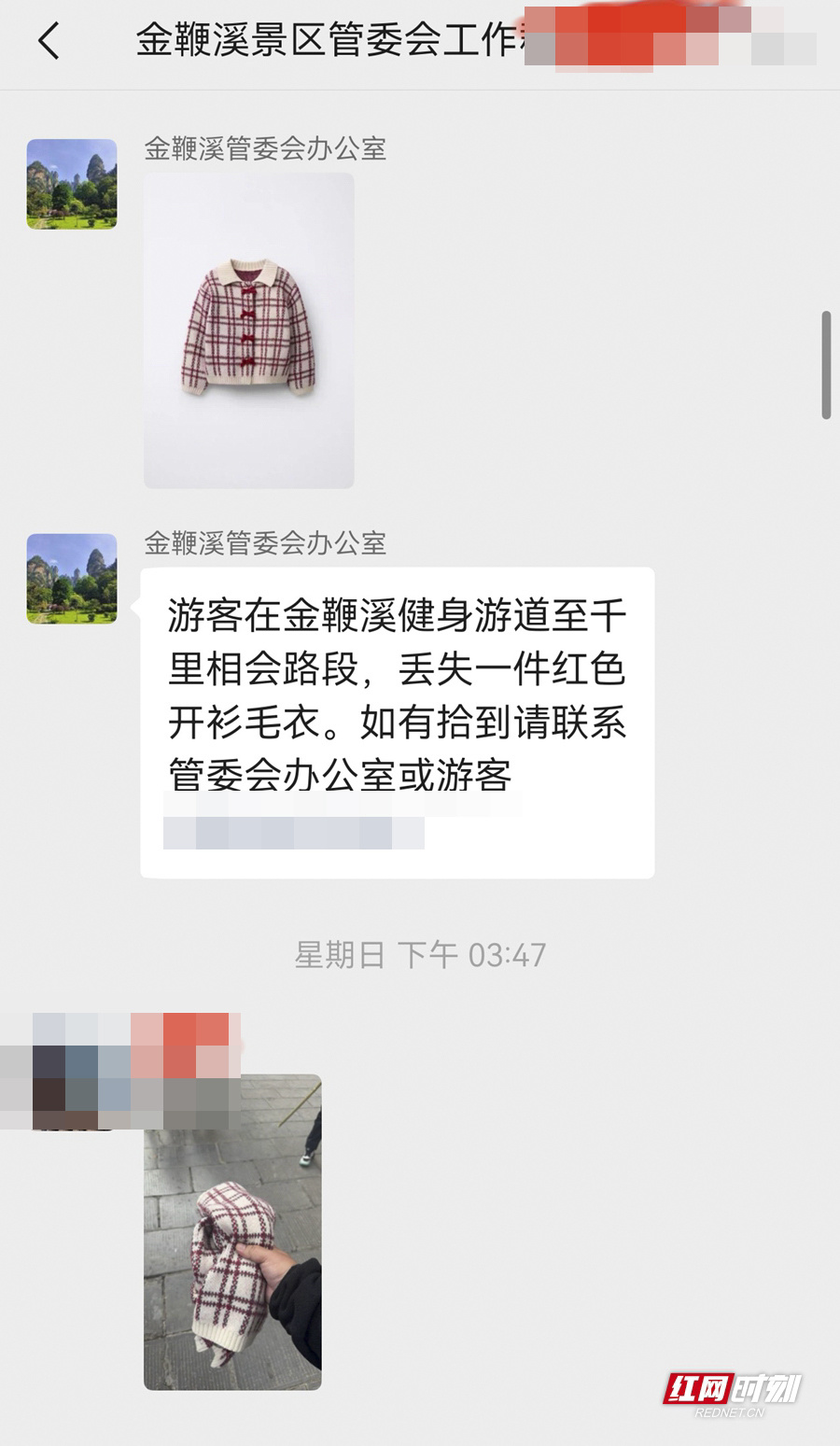Tap the blurred sender avatar above the found-sweater photo
Viewport: 840px width, 1446px height.
point(65,1088)
